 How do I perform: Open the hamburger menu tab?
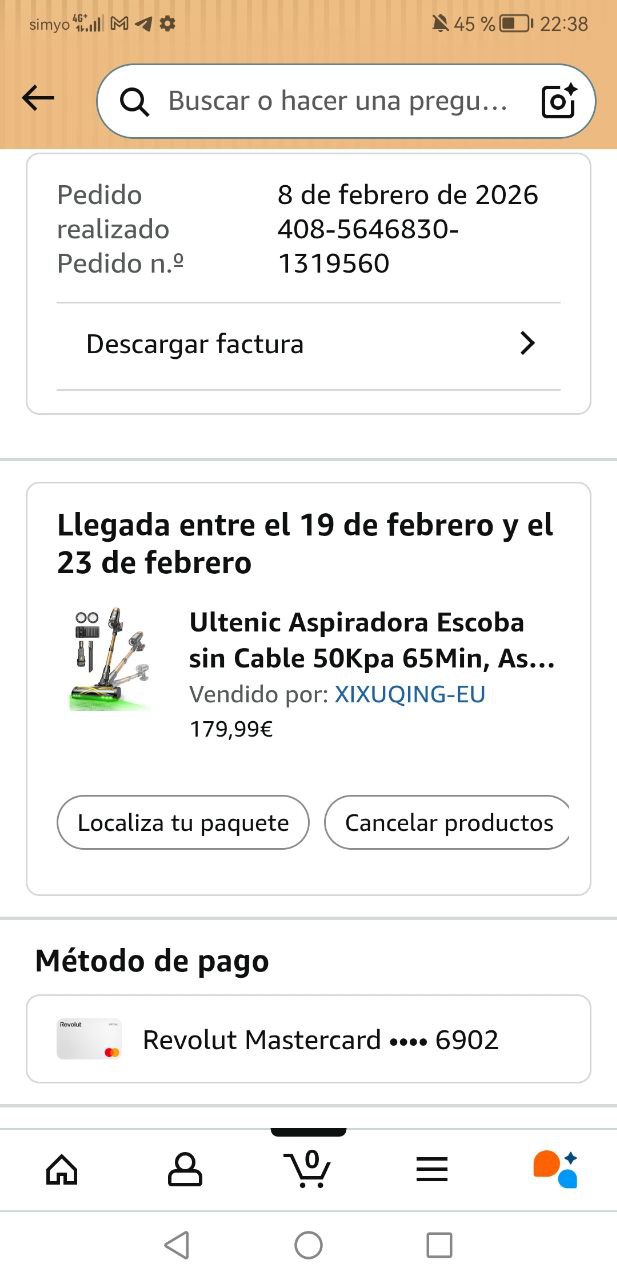(x=432, y=1169)
